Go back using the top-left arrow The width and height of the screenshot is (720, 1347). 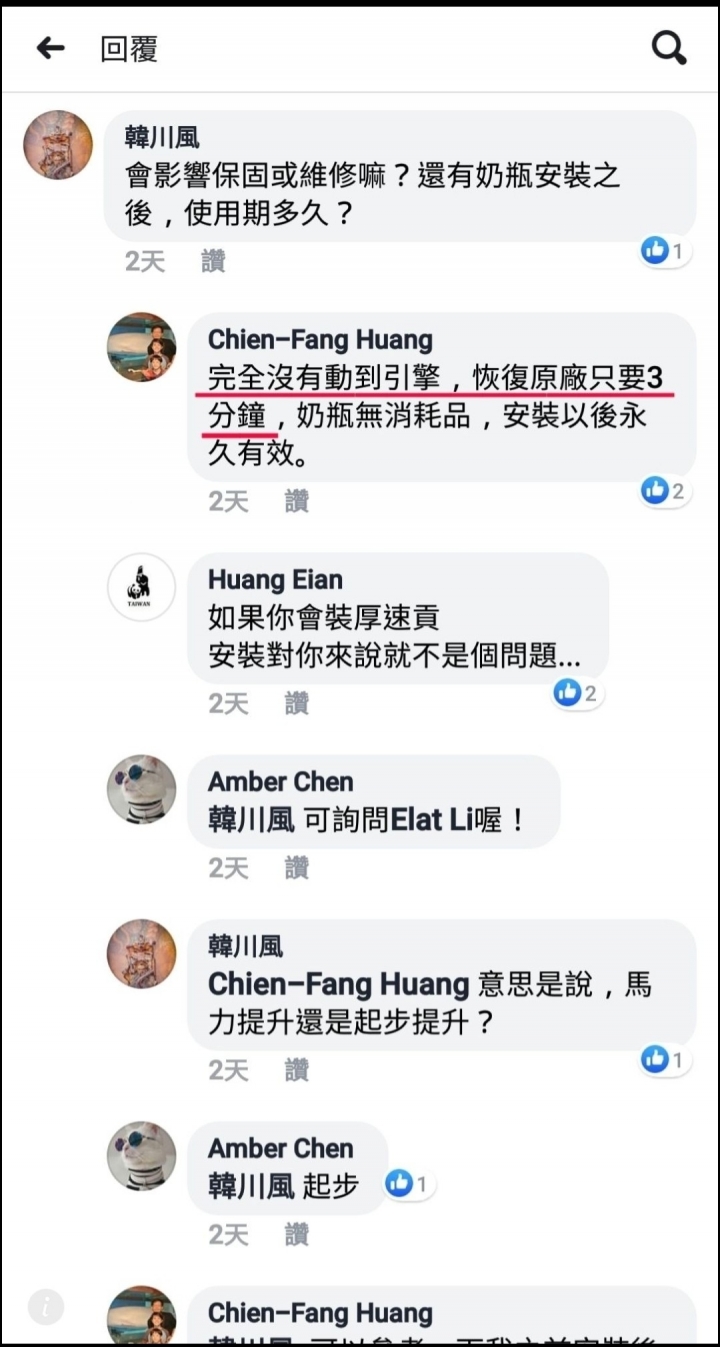[x=50, y=48]
